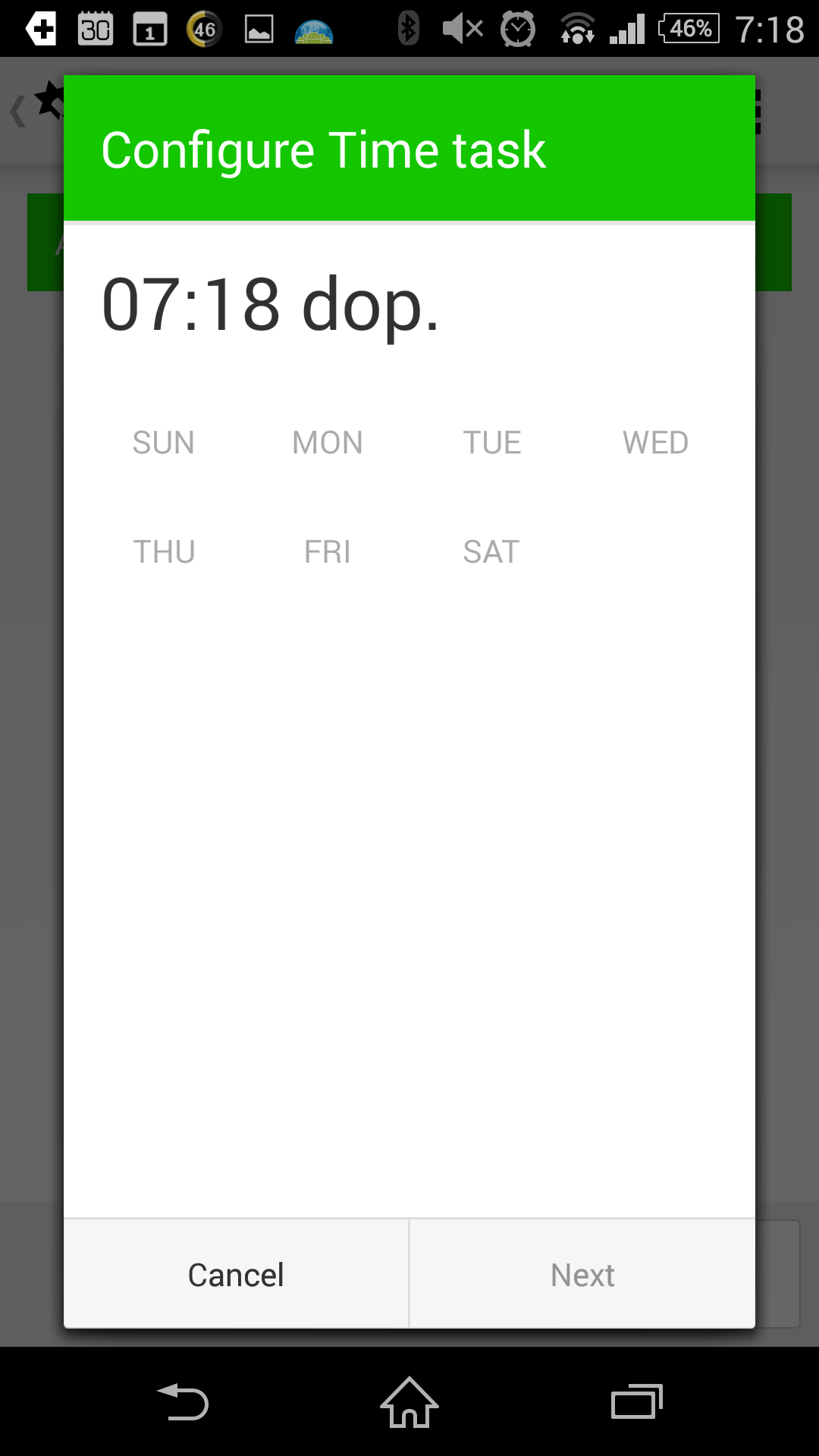819x1456 pixels.
Task: Toggle SAT day on
Action: 491,552
